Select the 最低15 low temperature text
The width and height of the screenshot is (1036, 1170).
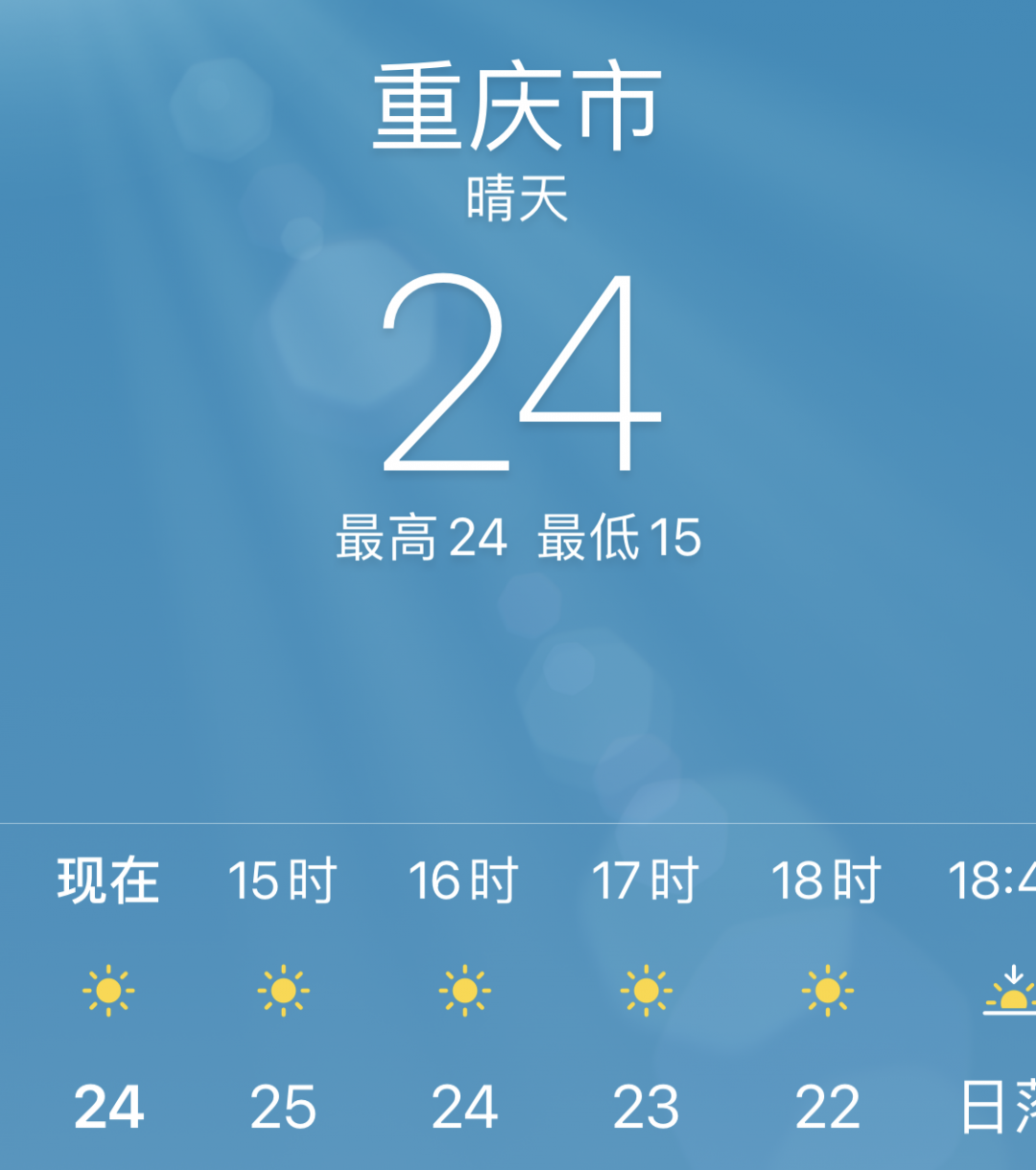pos(620,537)
